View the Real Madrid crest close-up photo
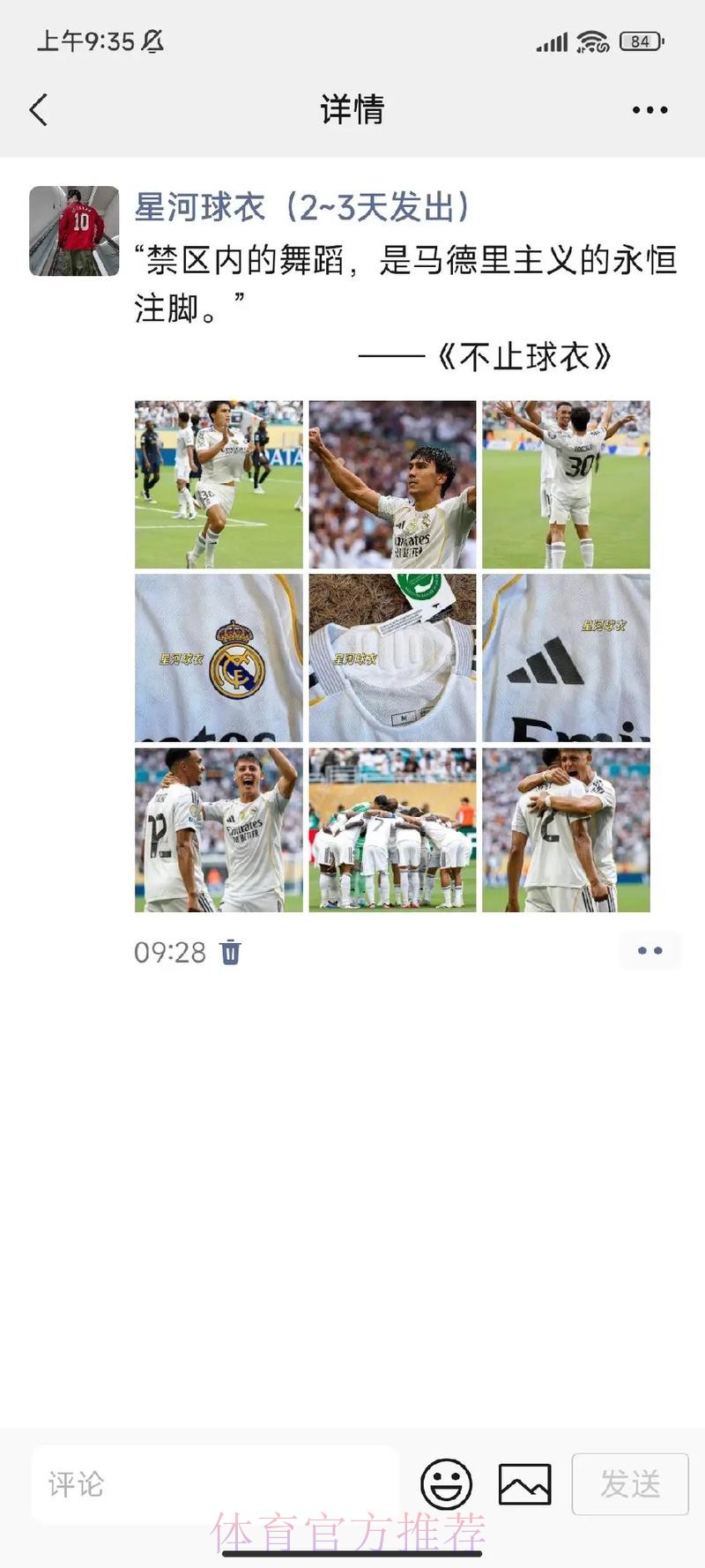705x1568 pixels. pos(219,658)
